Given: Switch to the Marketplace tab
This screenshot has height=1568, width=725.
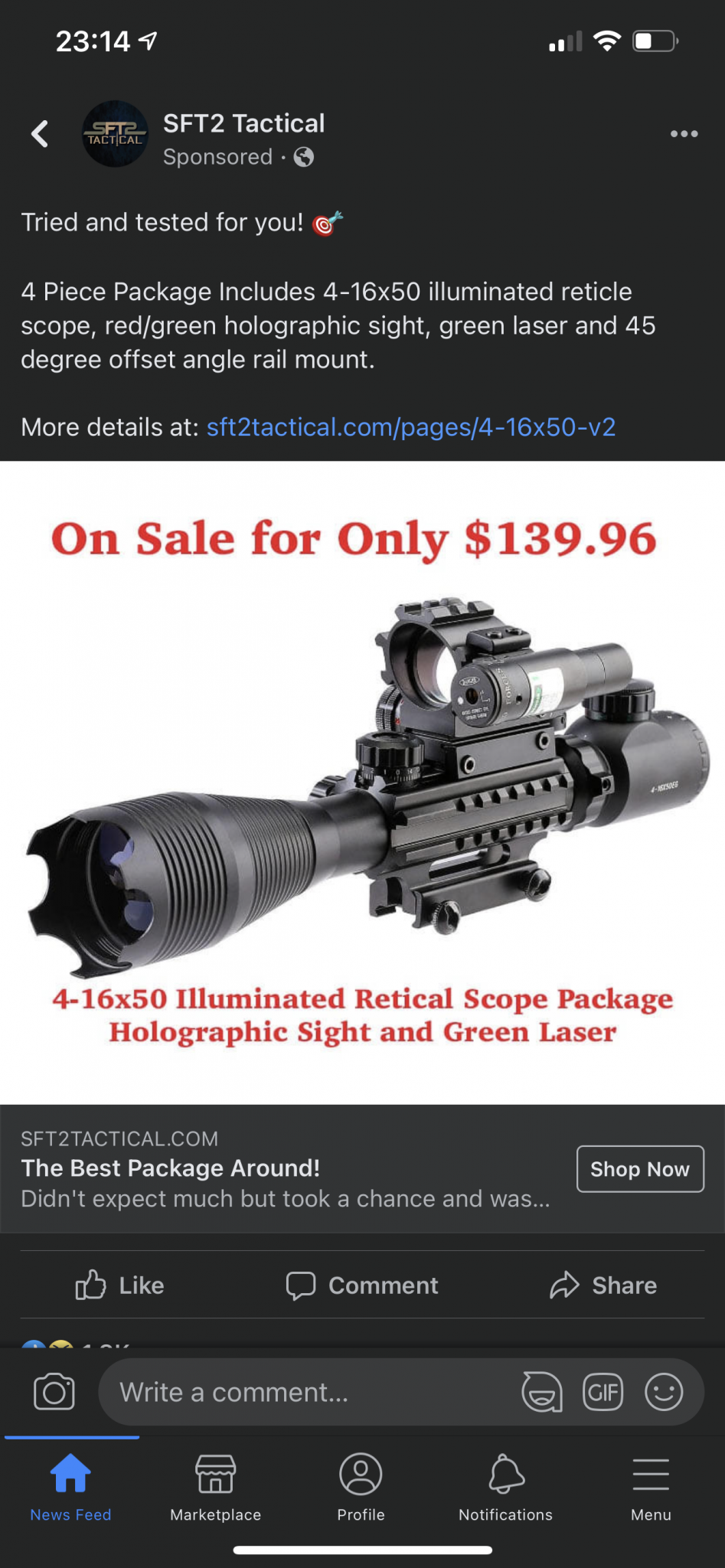Looking at the screenshot, I should coord(216,1488).
